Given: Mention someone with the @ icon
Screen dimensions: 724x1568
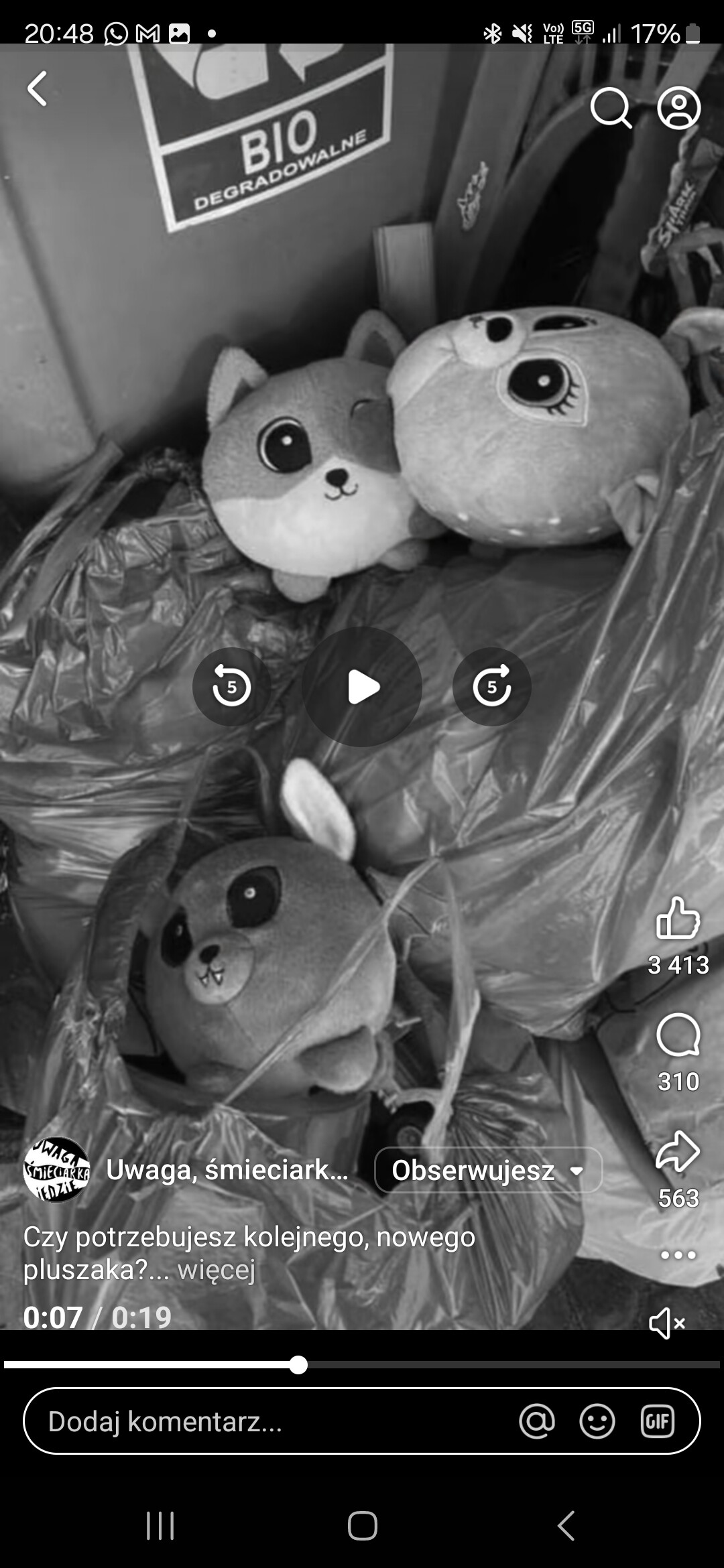Looking at the screenshot, I should [536, 1421].
